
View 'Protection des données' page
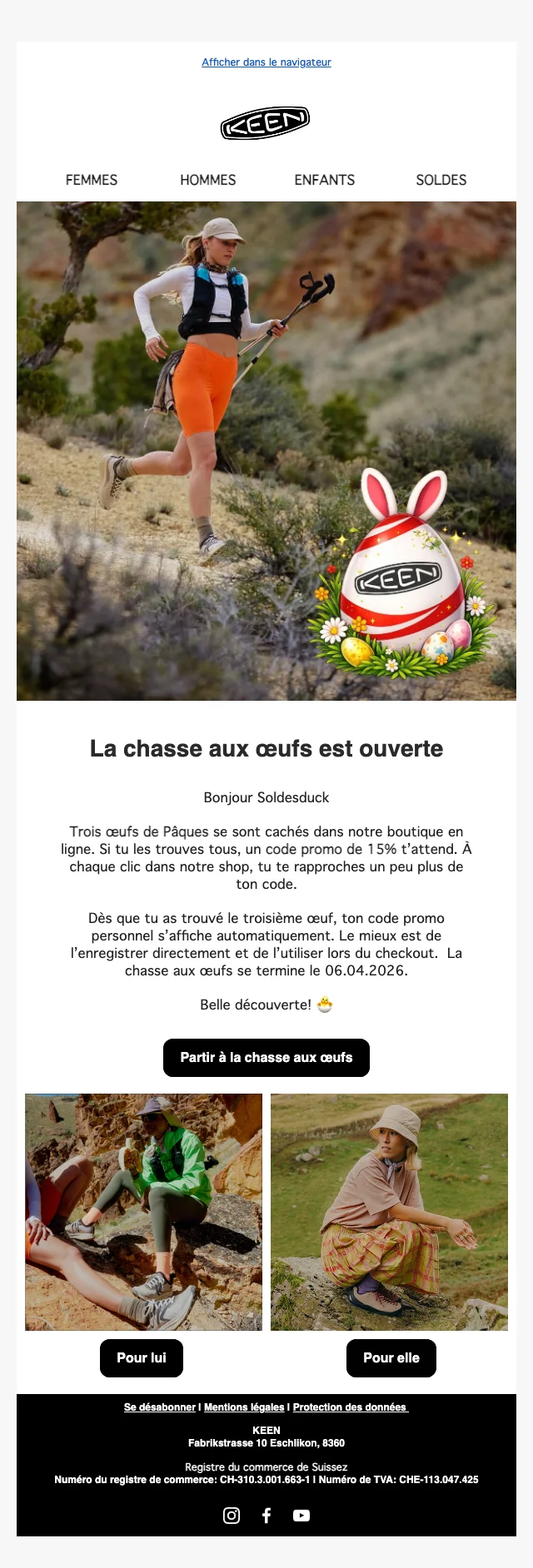(350, 1407)
